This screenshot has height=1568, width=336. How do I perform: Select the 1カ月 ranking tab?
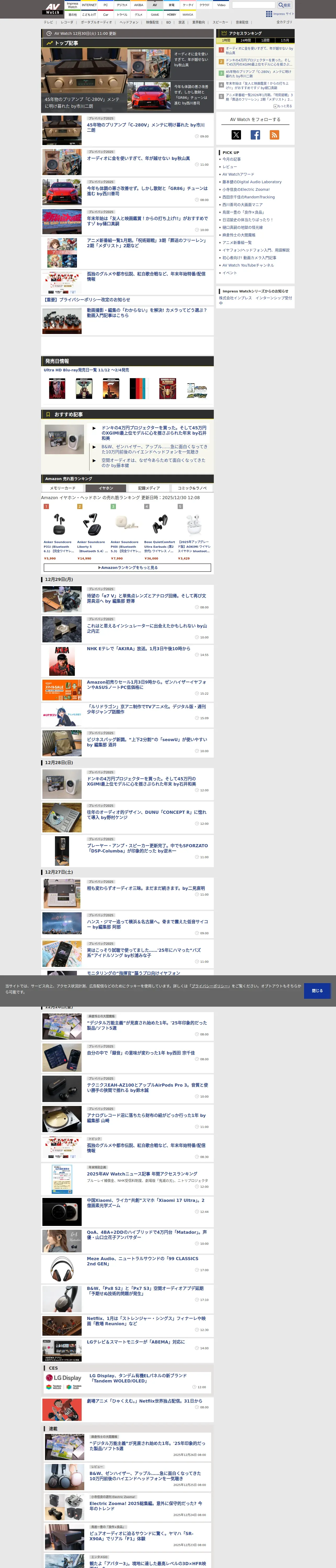pyautogui.click(x=285, y=40)
